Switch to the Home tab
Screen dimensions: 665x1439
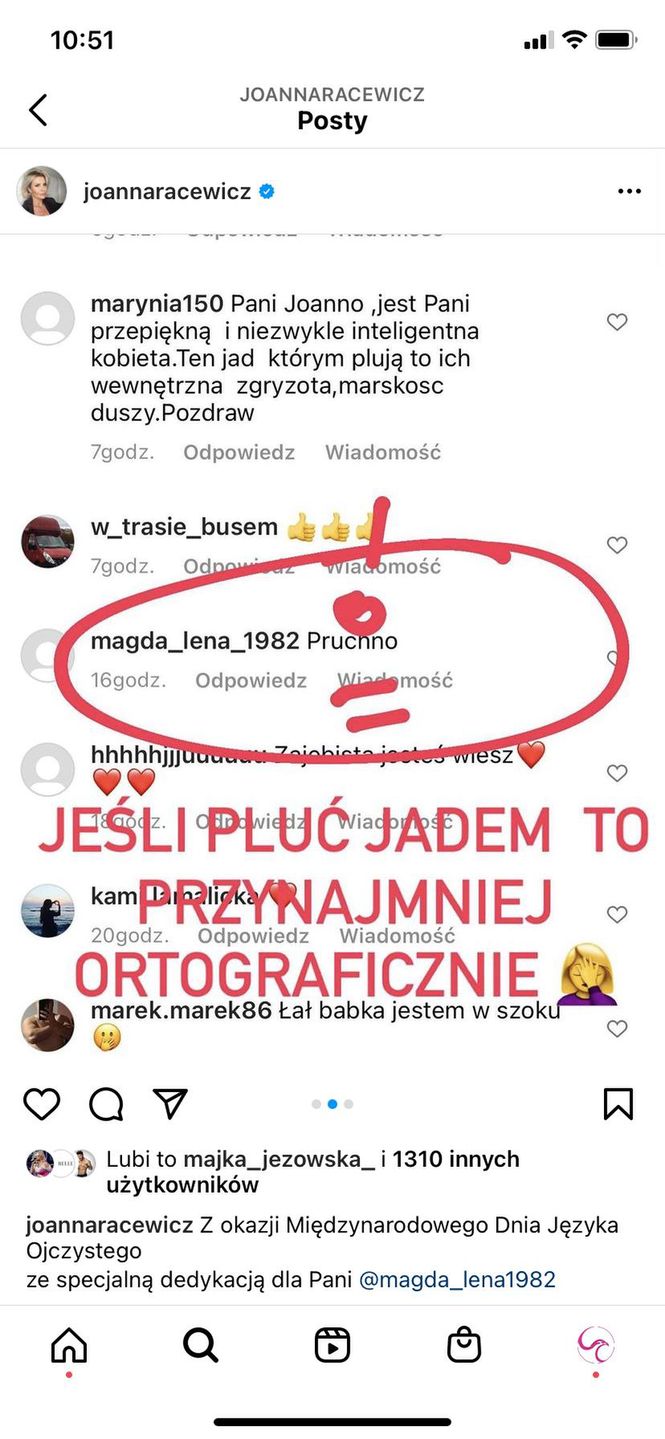(69, 1345)
